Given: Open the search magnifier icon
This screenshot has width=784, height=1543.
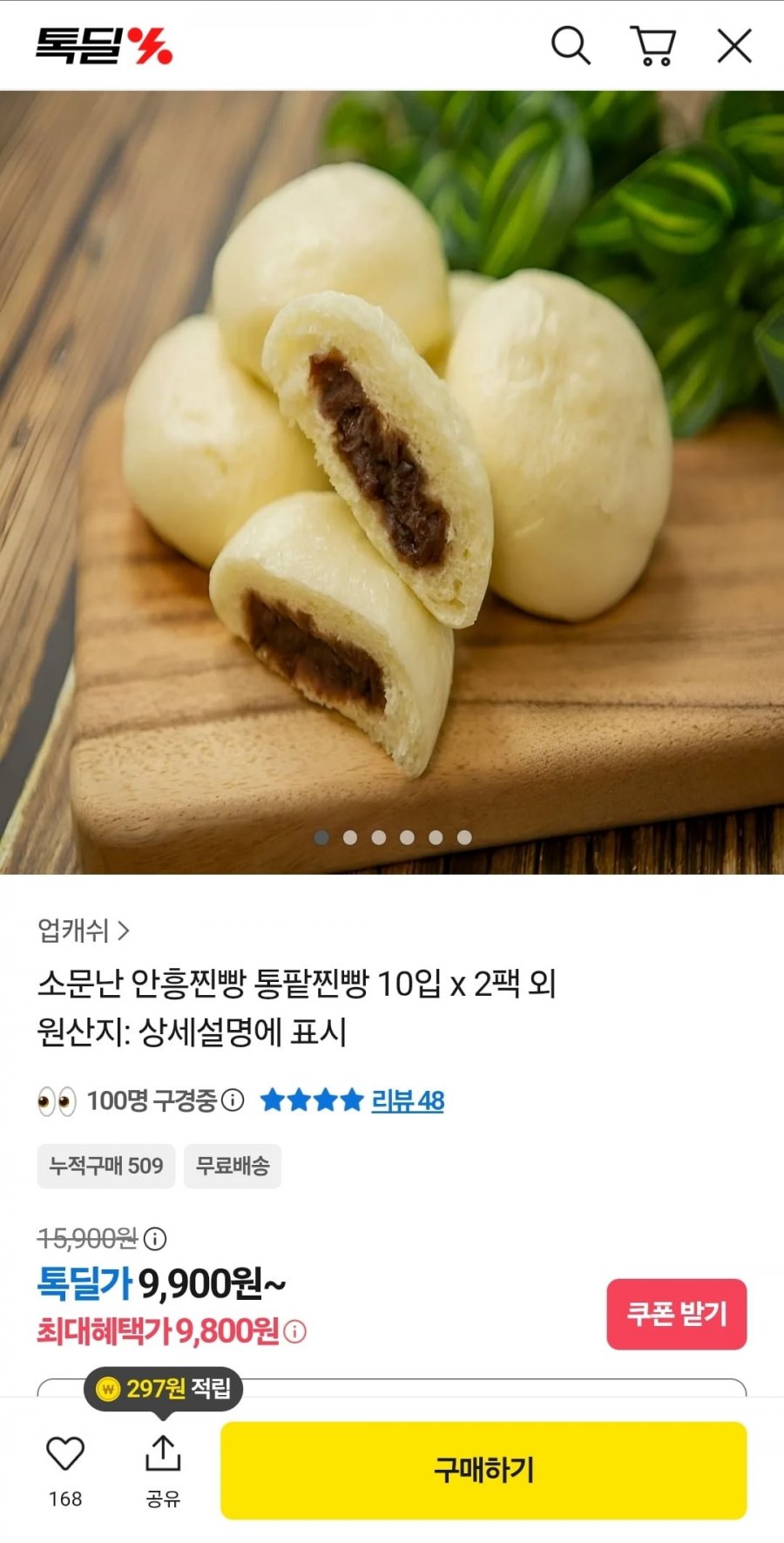Looking at the screenshot, I should click(571, 45).
